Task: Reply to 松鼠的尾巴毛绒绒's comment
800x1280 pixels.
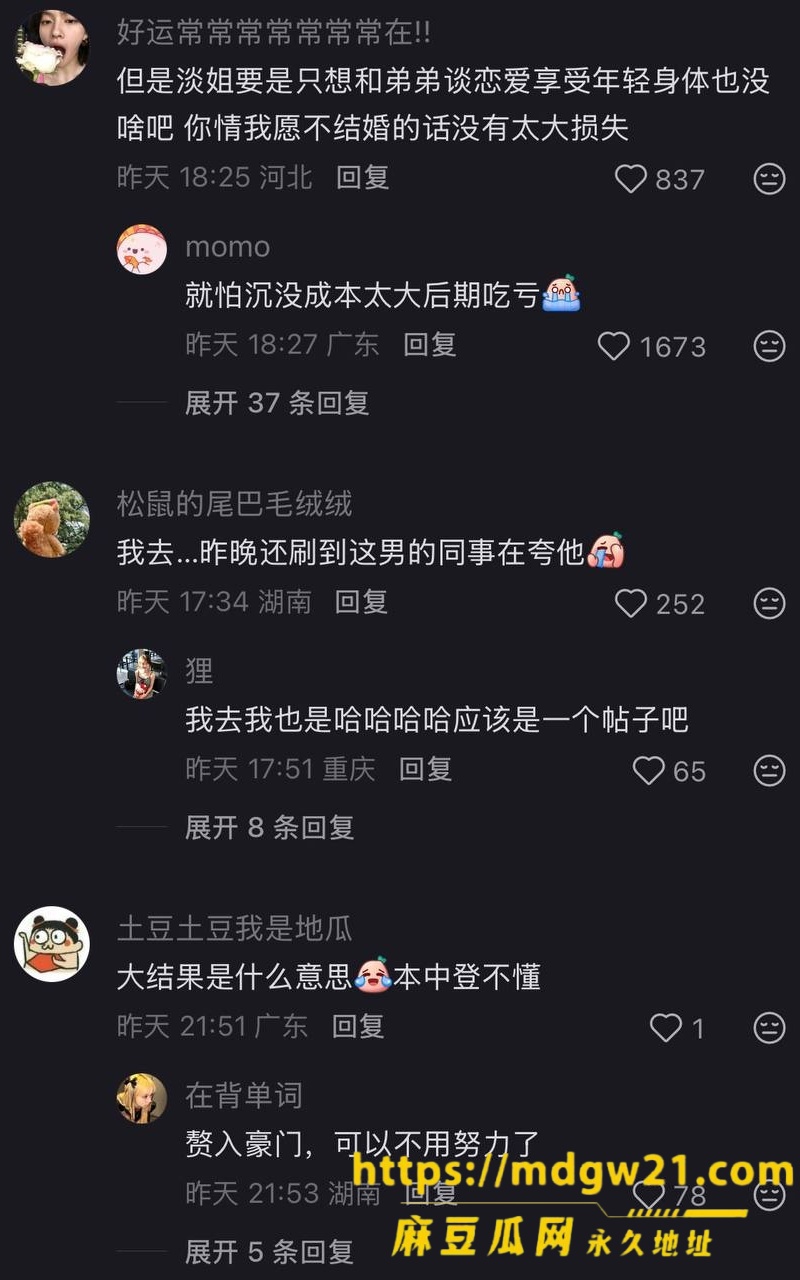Action: click(361, 601)
